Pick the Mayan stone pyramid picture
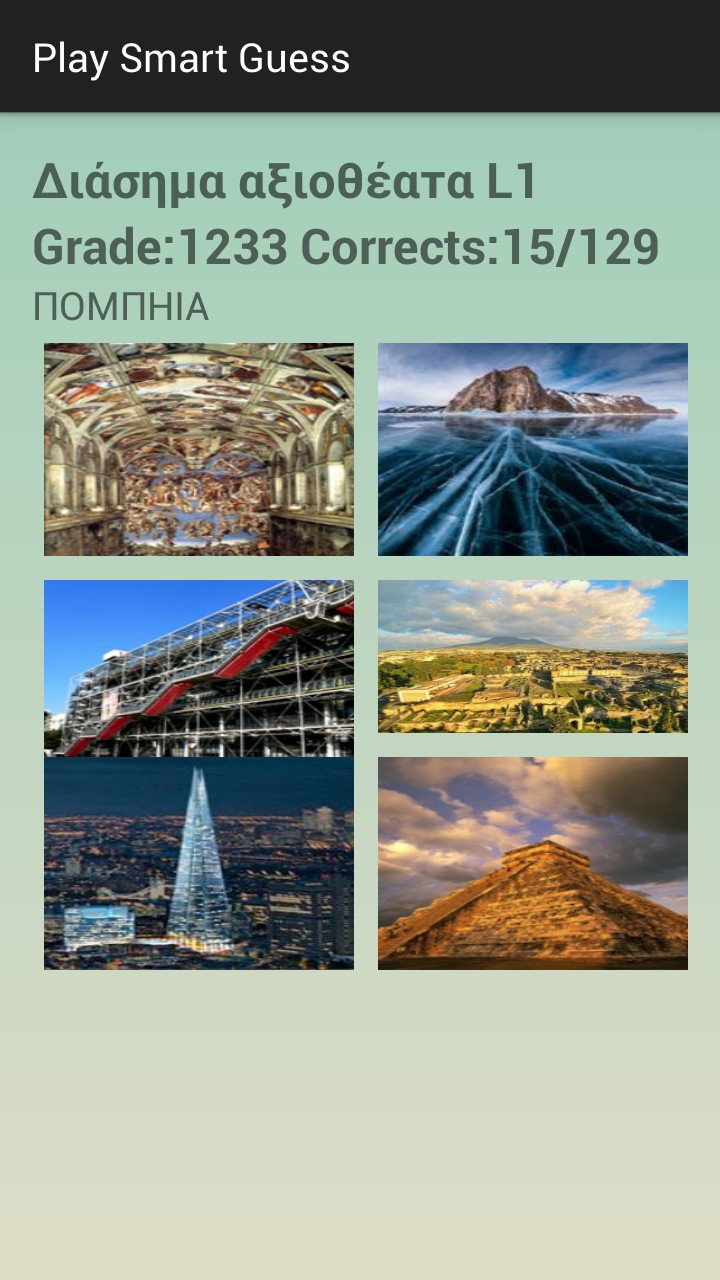 (532, 863)
